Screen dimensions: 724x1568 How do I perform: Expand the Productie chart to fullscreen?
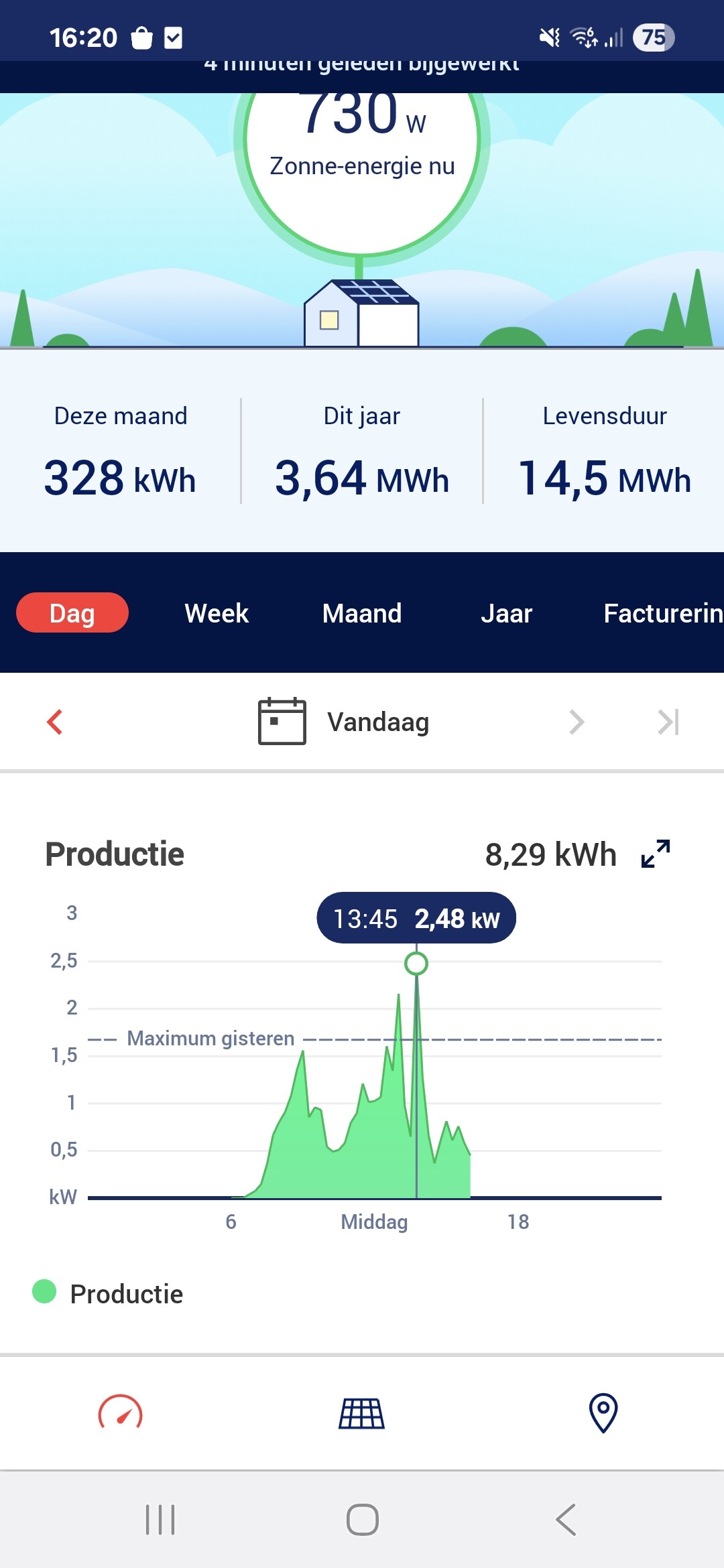tap(656, 854)
